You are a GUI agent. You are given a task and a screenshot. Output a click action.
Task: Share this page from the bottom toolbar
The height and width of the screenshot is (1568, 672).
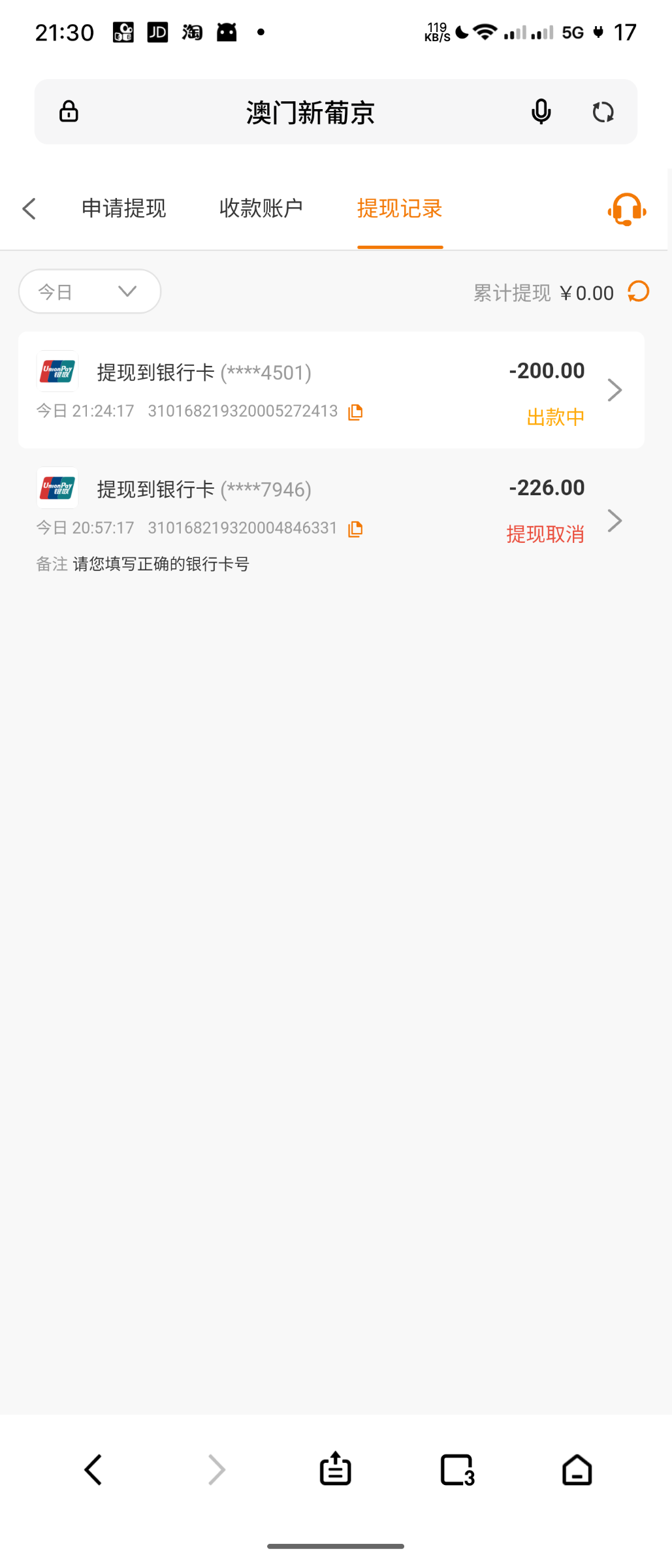pos(336,1470)
